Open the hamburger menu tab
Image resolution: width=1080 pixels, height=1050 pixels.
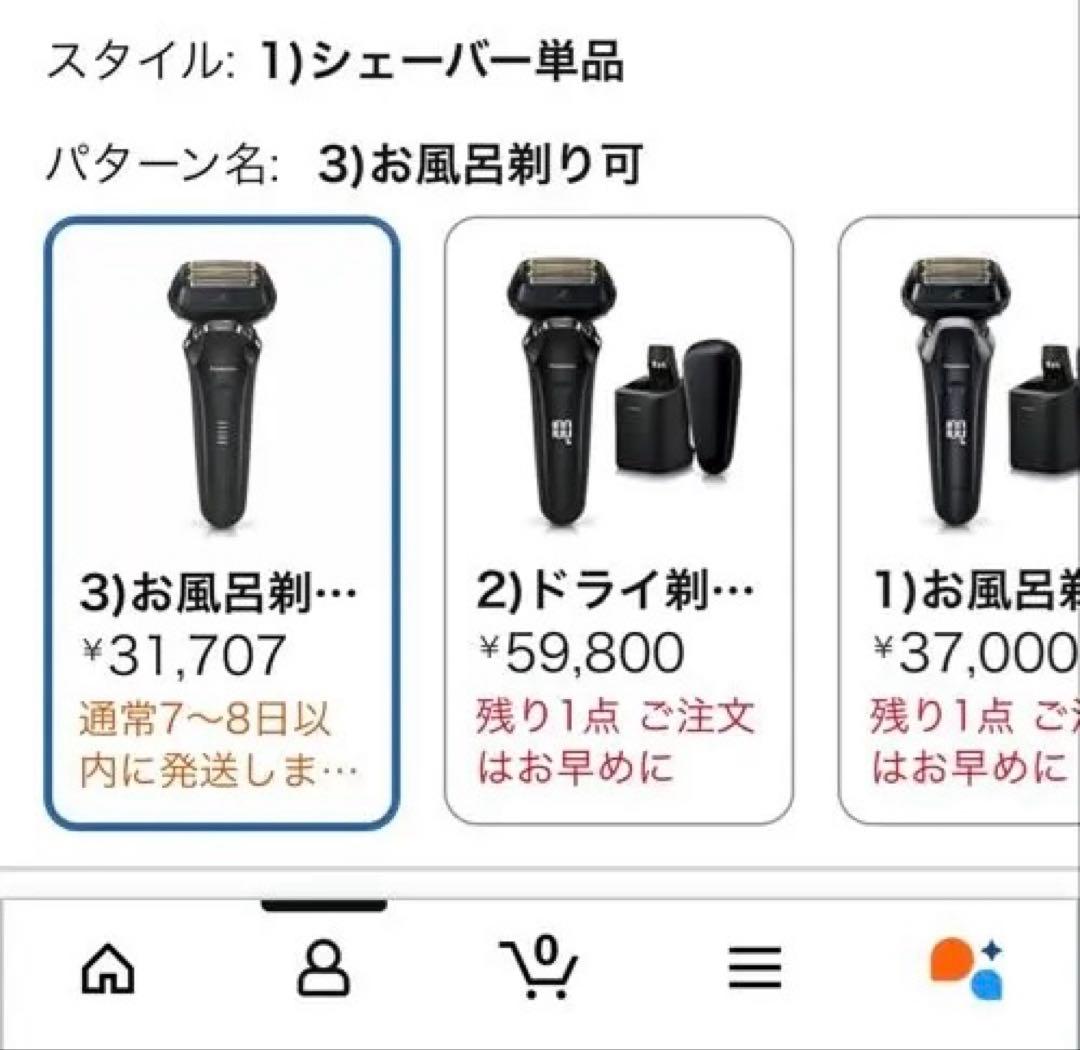[754, 968]
